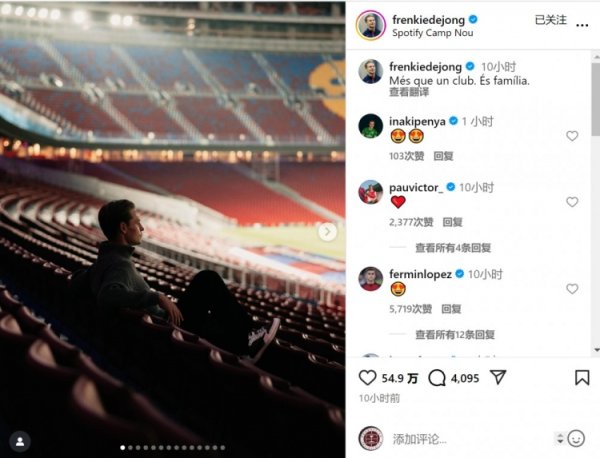Screen dimensions: 600x458
Task: Open the comment bubble icon
Action: [x=437, y=378]
